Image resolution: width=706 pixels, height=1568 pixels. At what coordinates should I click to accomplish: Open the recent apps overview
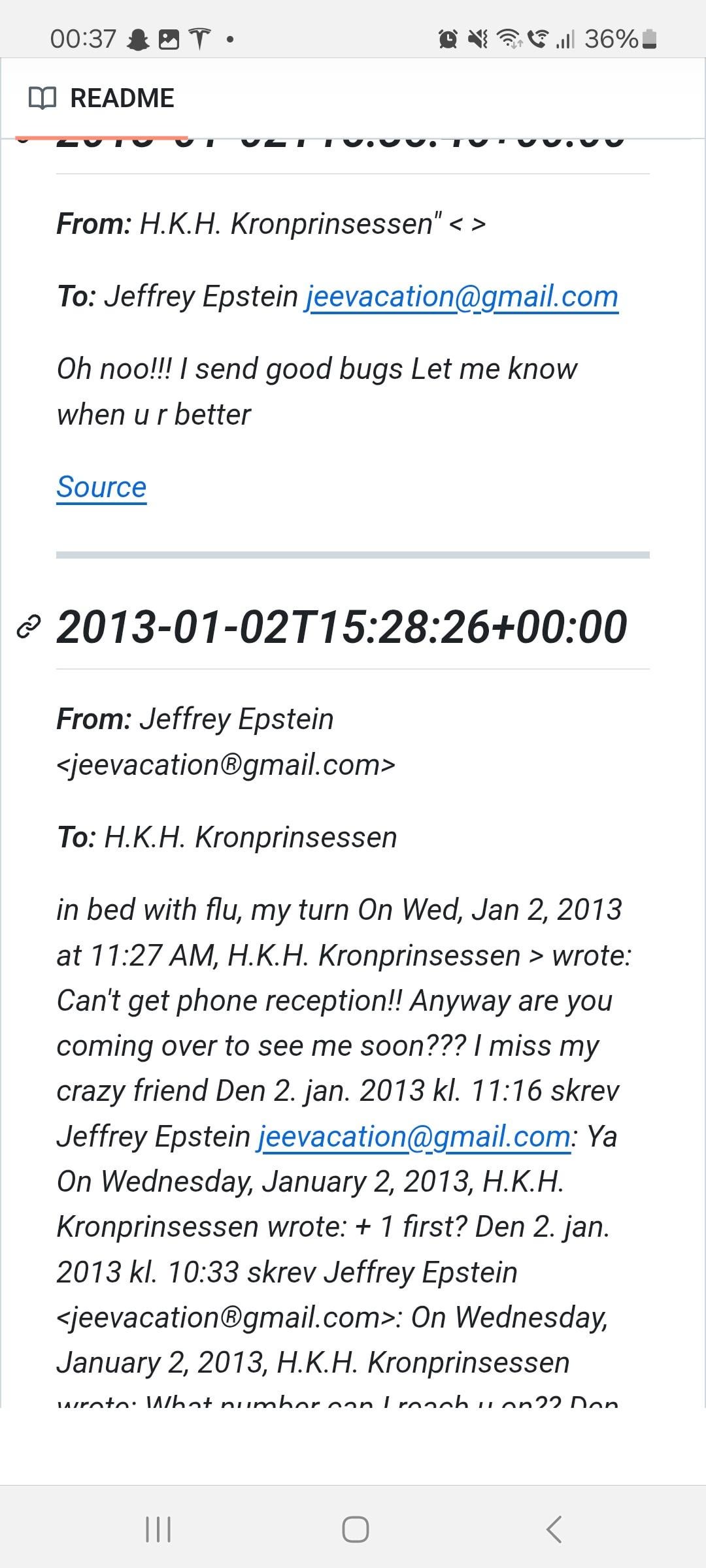coord(158,1529)
